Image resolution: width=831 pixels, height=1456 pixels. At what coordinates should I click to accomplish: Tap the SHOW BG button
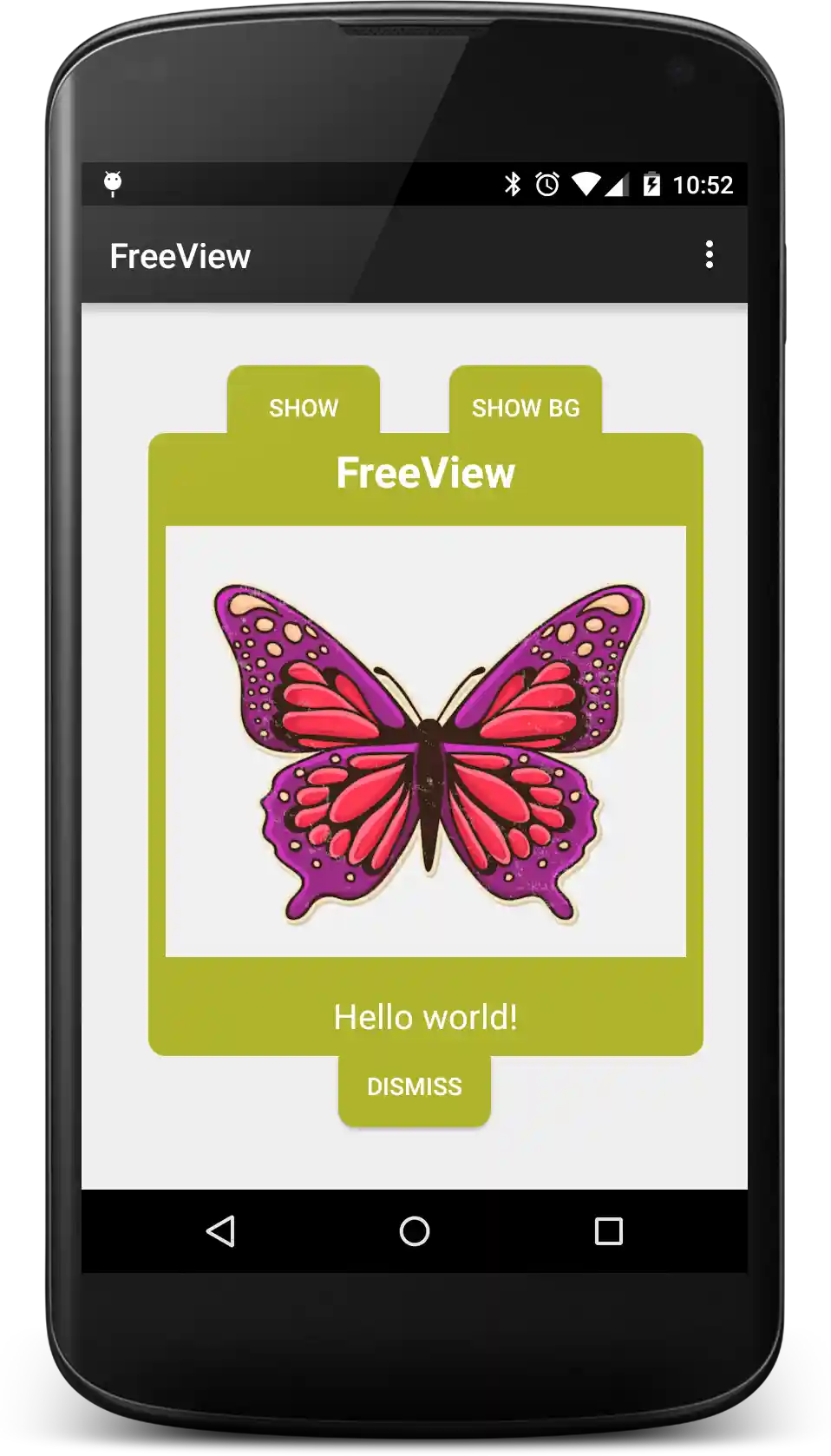click(525, 406)
